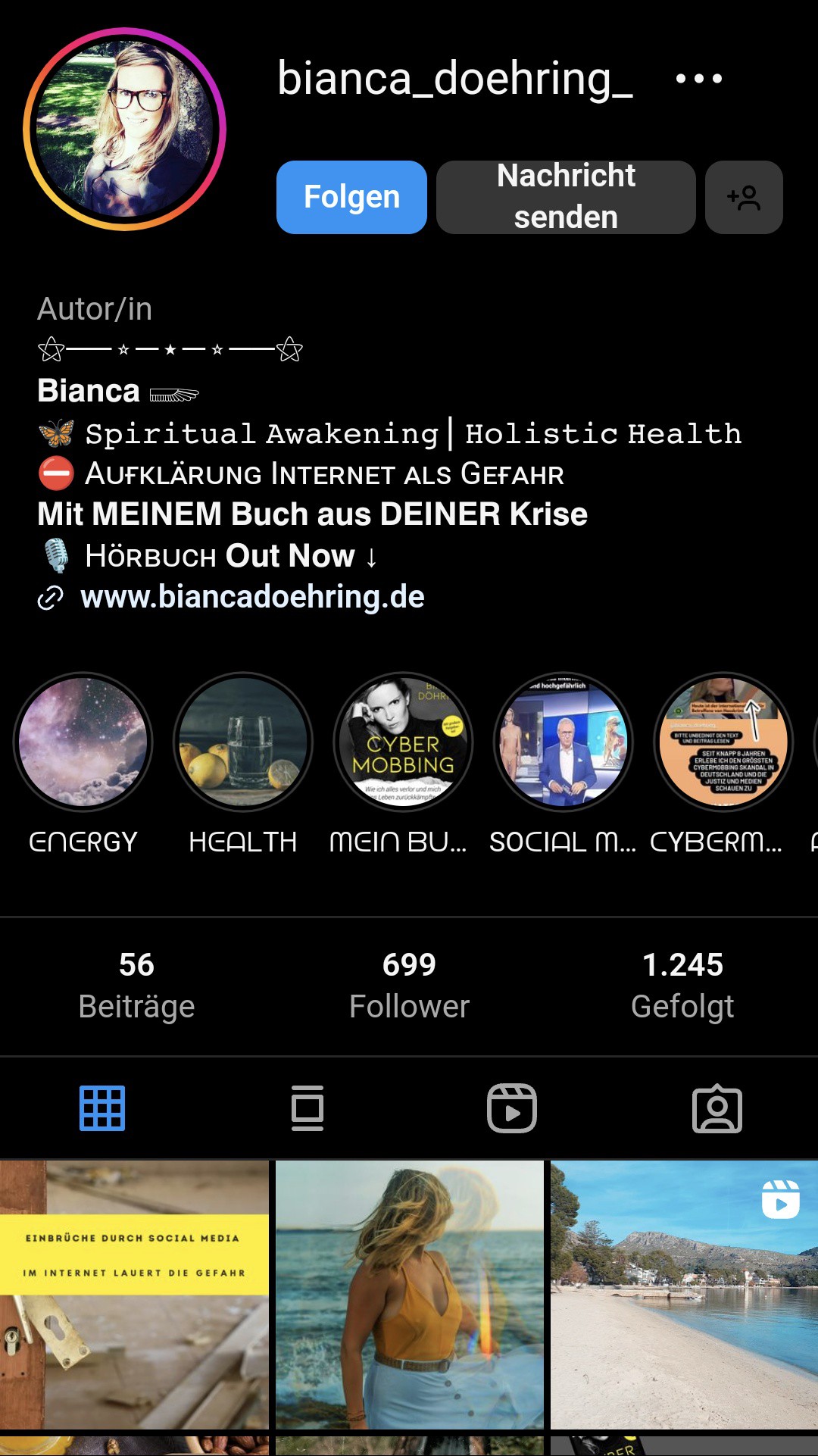Screen dimensions: 818x1456
Task: Switch to the posts grid tab
Action: (x=102, y=1108)
